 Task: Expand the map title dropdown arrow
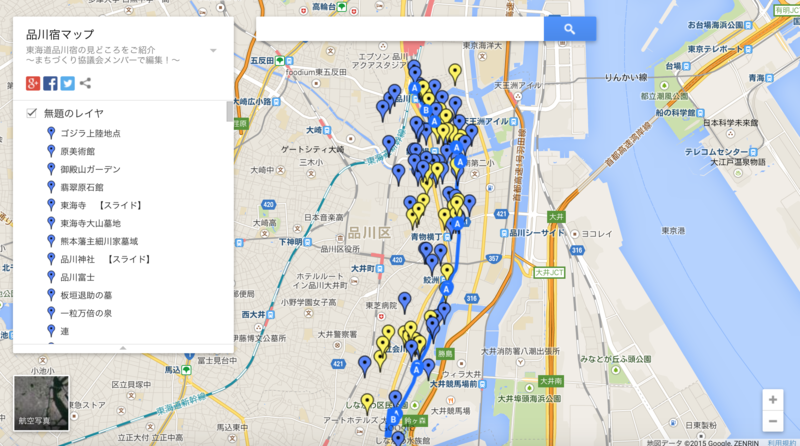tap(213, 50)
